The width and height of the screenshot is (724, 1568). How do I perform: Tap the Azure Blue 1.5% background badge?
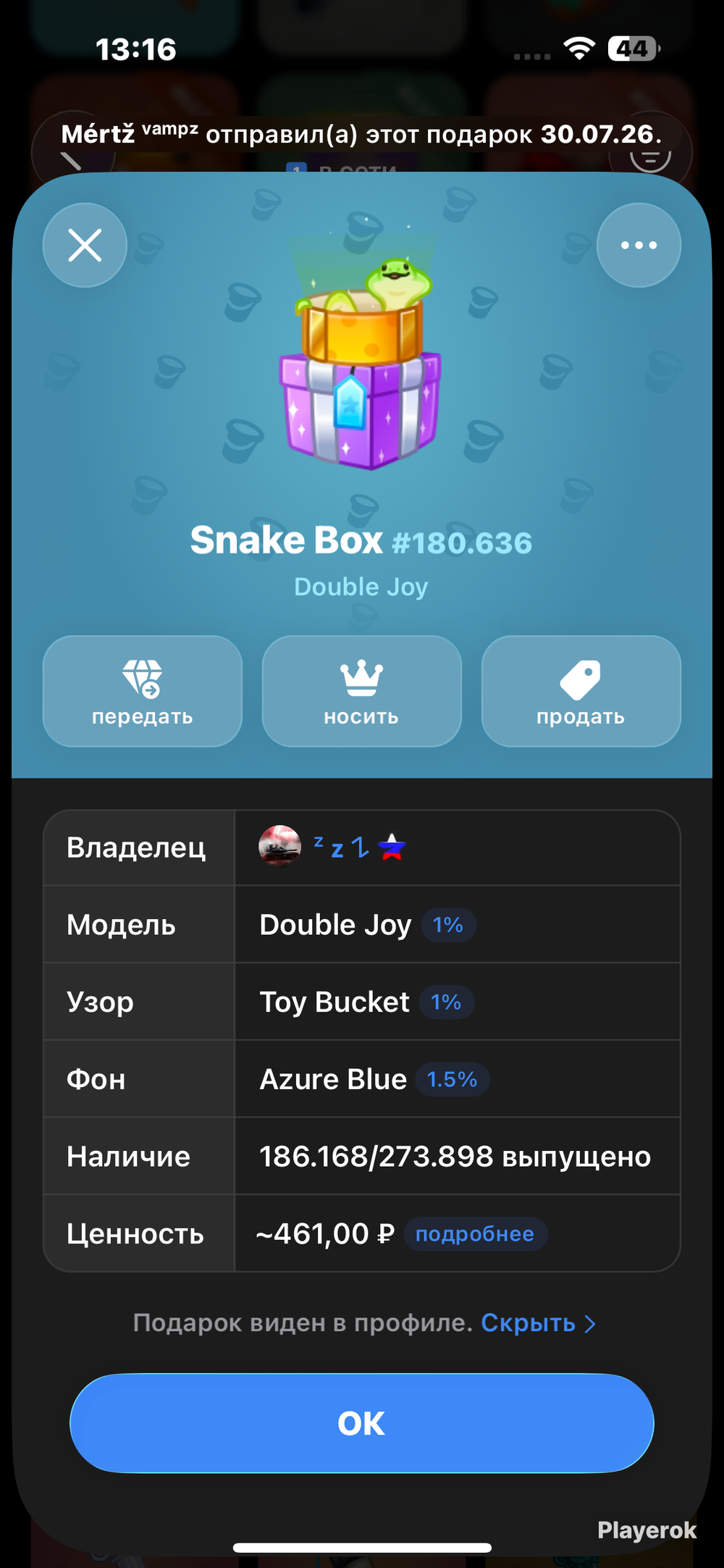click(x=452, y=1080)
